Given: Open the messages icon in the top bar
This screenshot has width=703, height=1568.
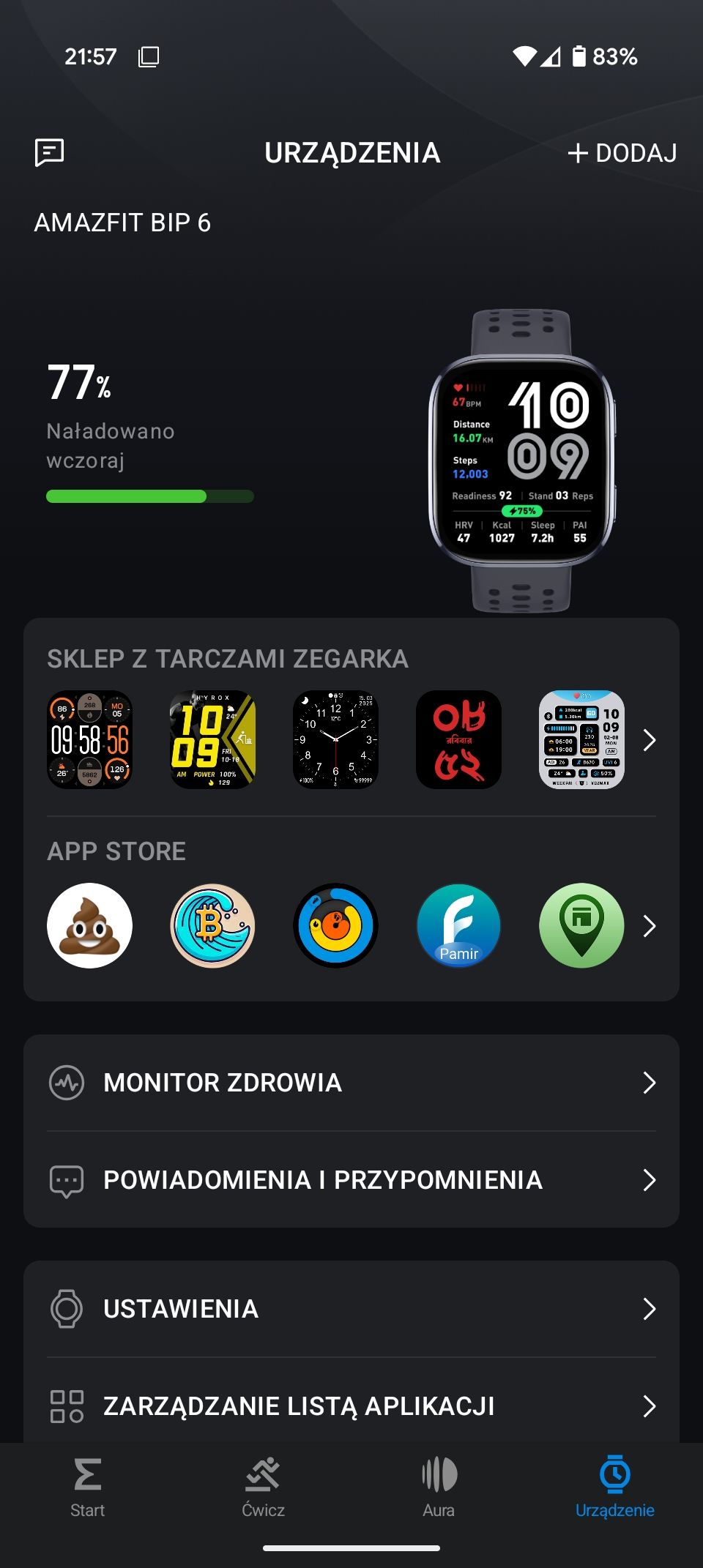Looking at the screenshot, I should [49, 152].
